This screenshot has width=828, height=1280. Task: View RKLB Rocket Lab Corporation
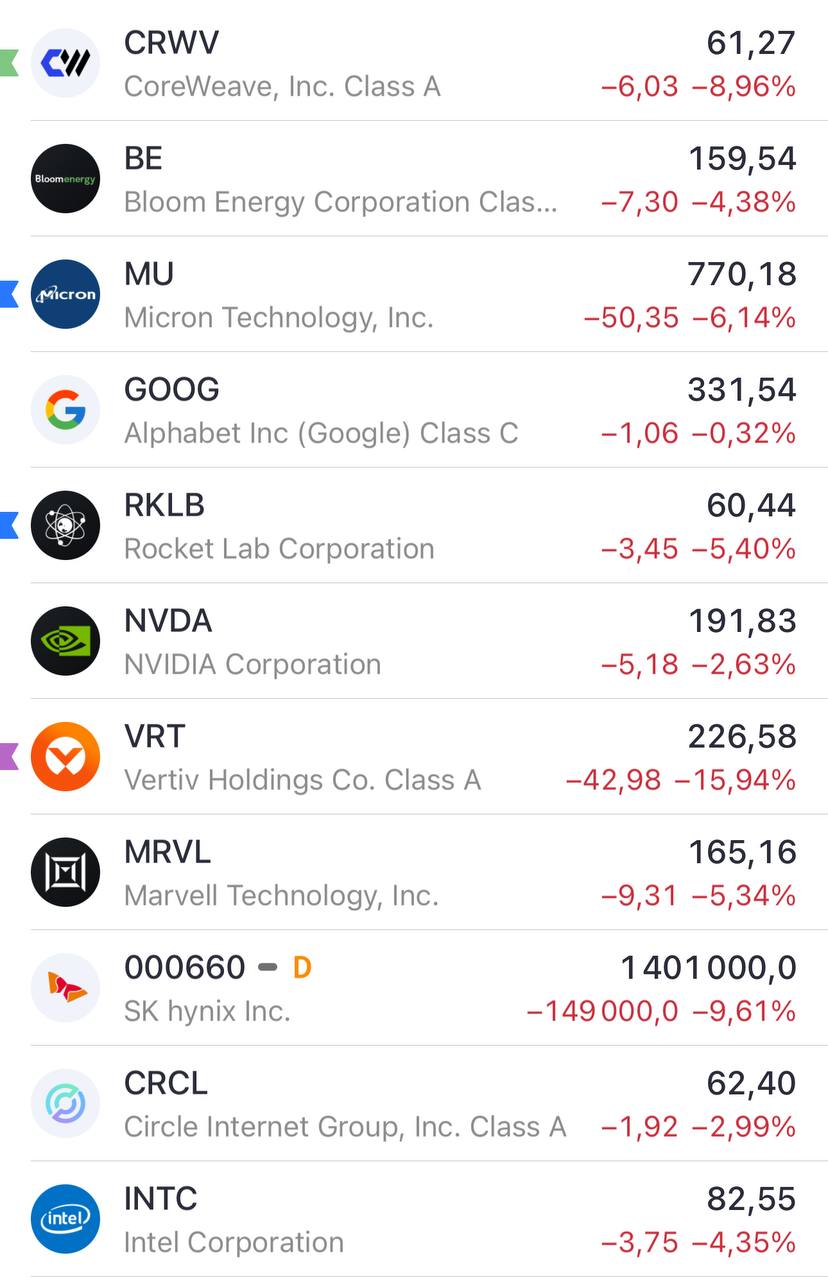(x=414, y=525)
